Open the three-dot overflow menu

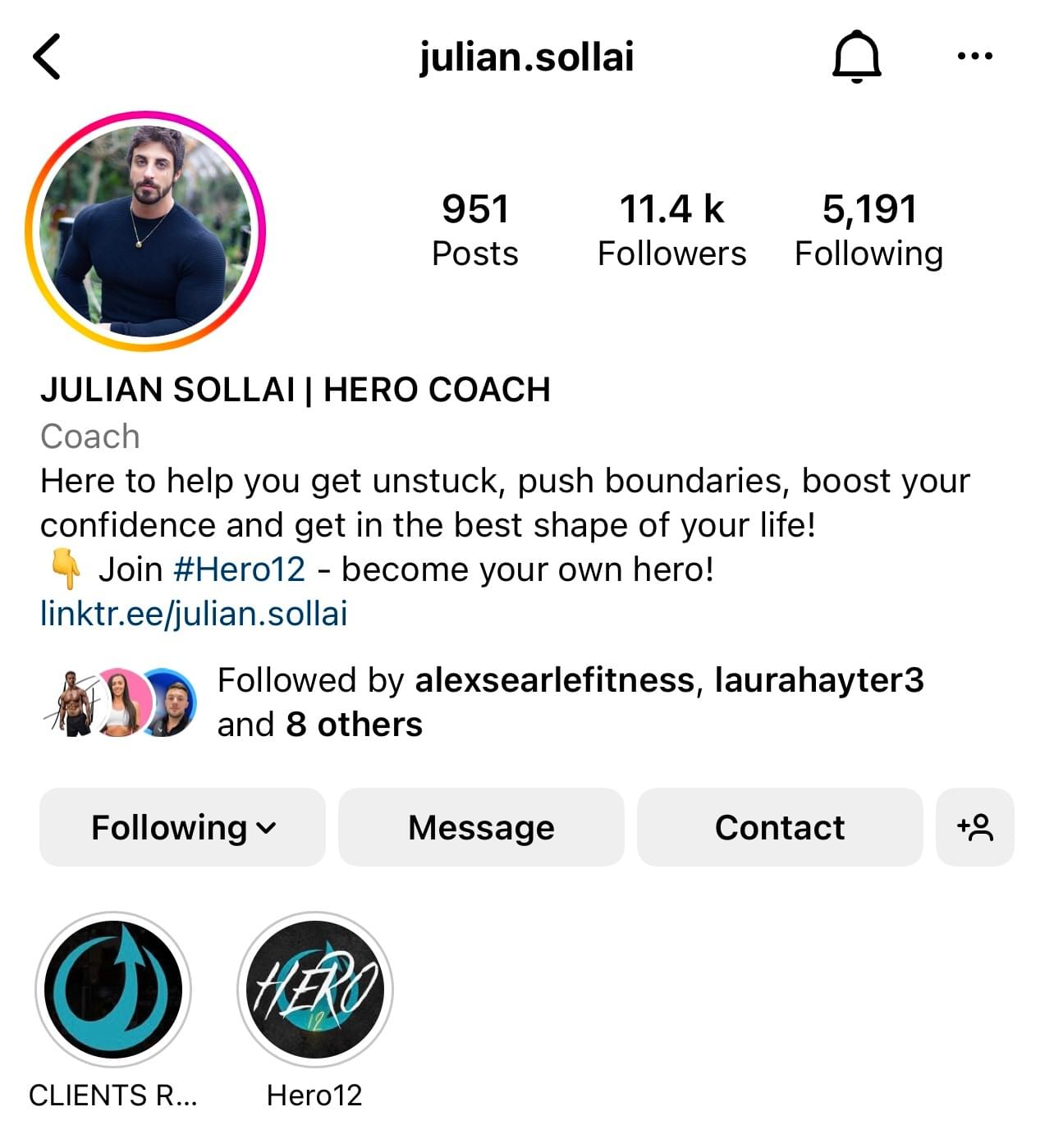974,57
